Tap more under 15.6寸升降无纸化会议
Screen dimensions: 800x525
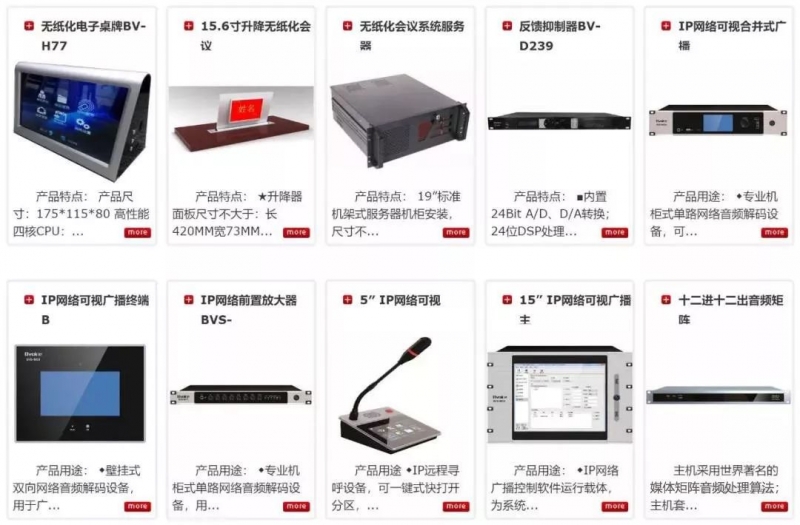point(296,232)
